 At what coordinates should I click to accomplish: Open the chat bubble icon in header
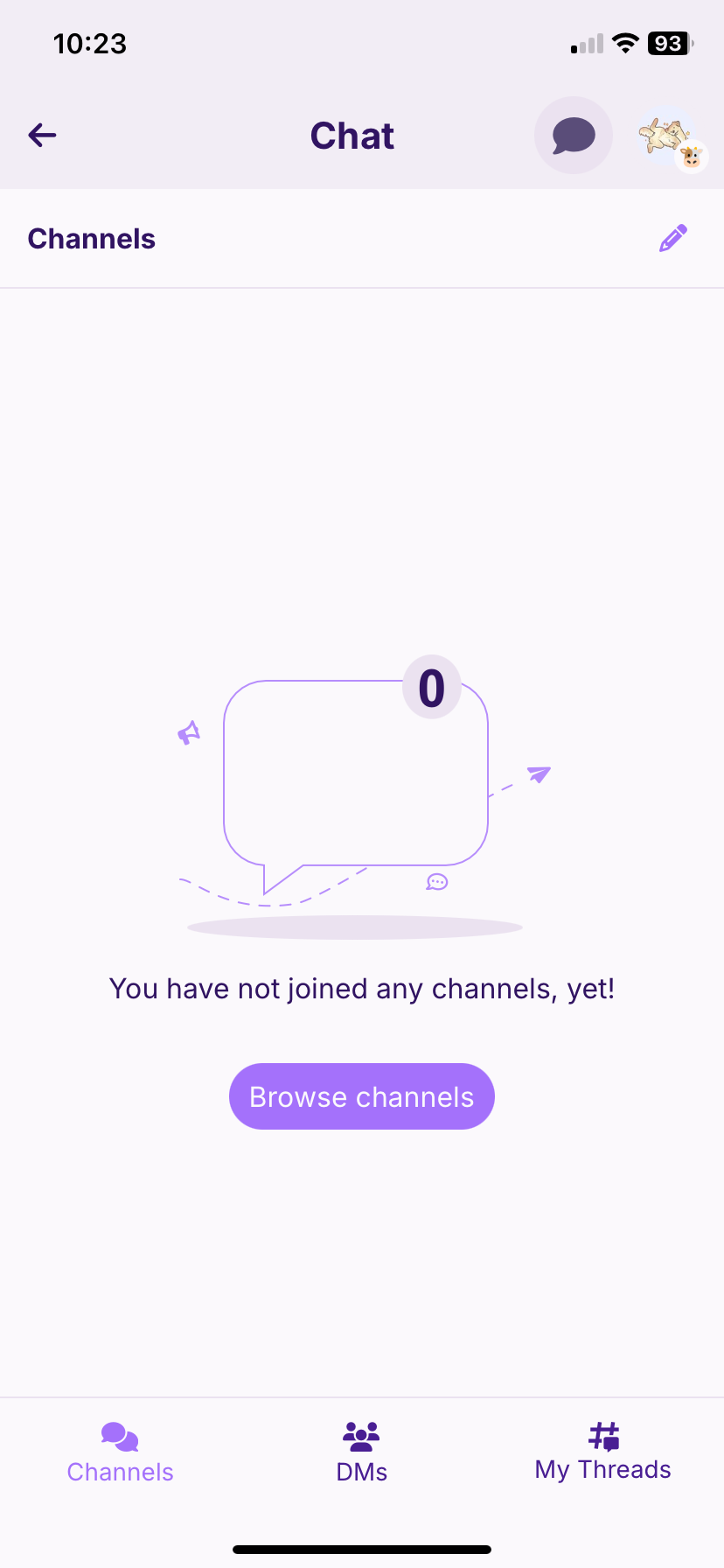[x=574, y=136]
